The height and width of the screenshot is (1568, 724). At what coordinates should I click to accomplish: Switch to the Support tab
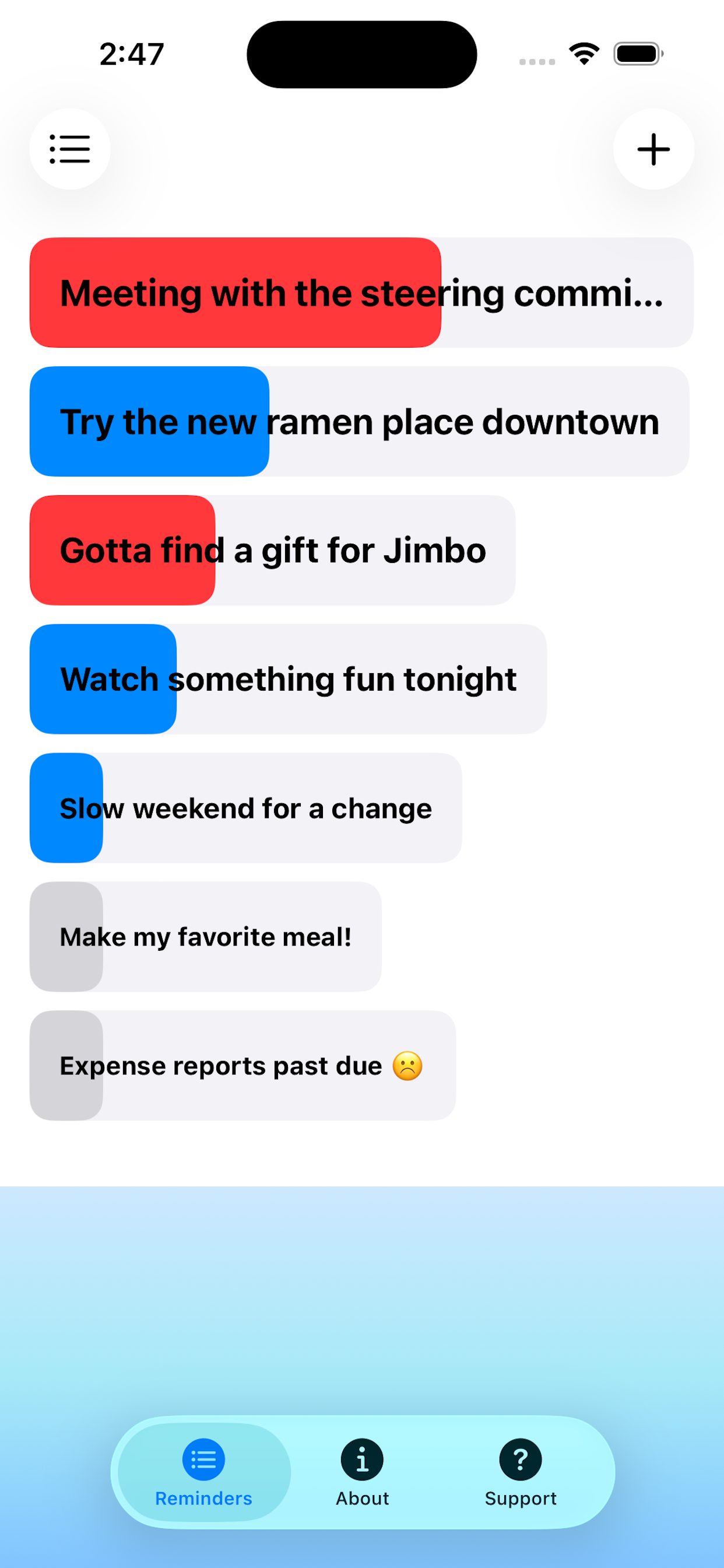(520, 1472)
